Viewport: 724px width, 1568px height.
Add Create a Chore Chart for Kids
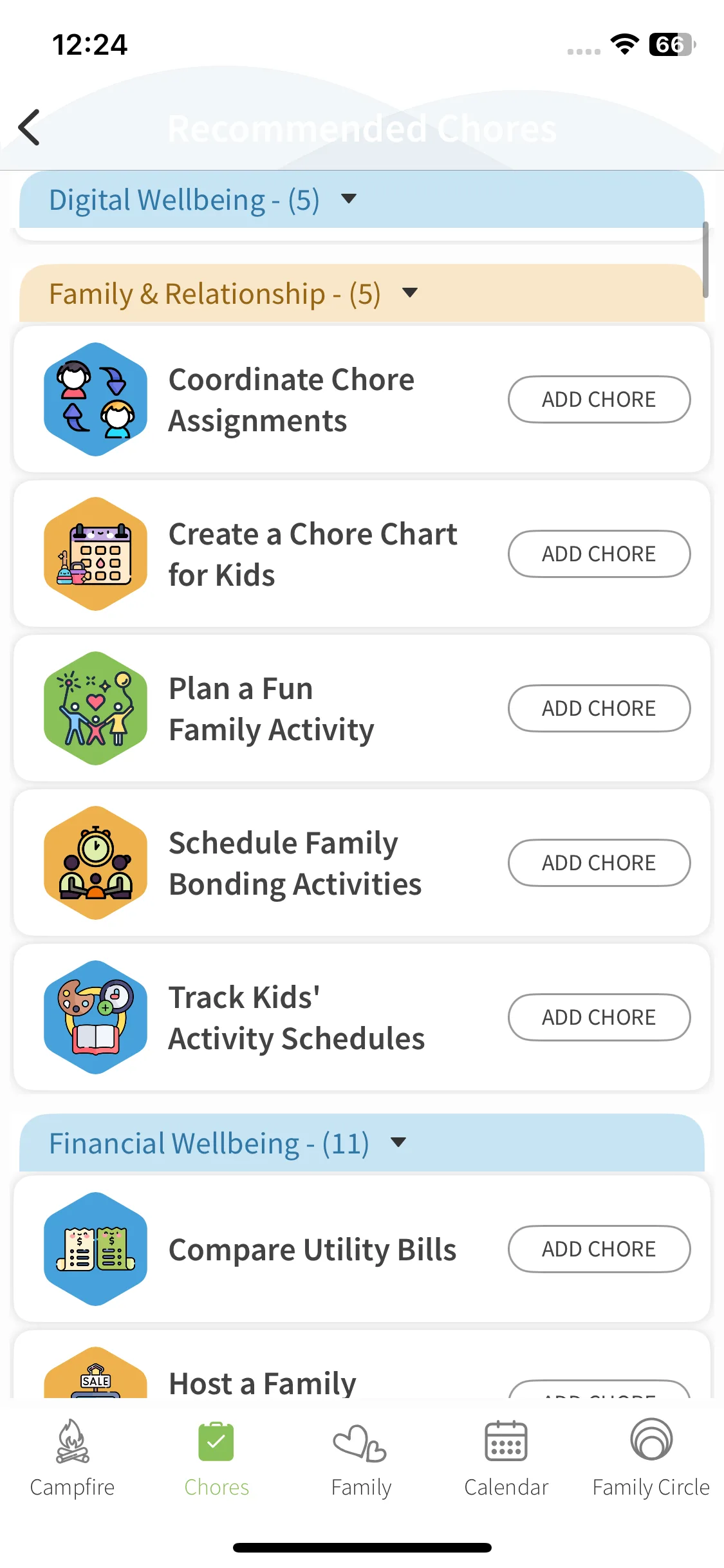599,554
